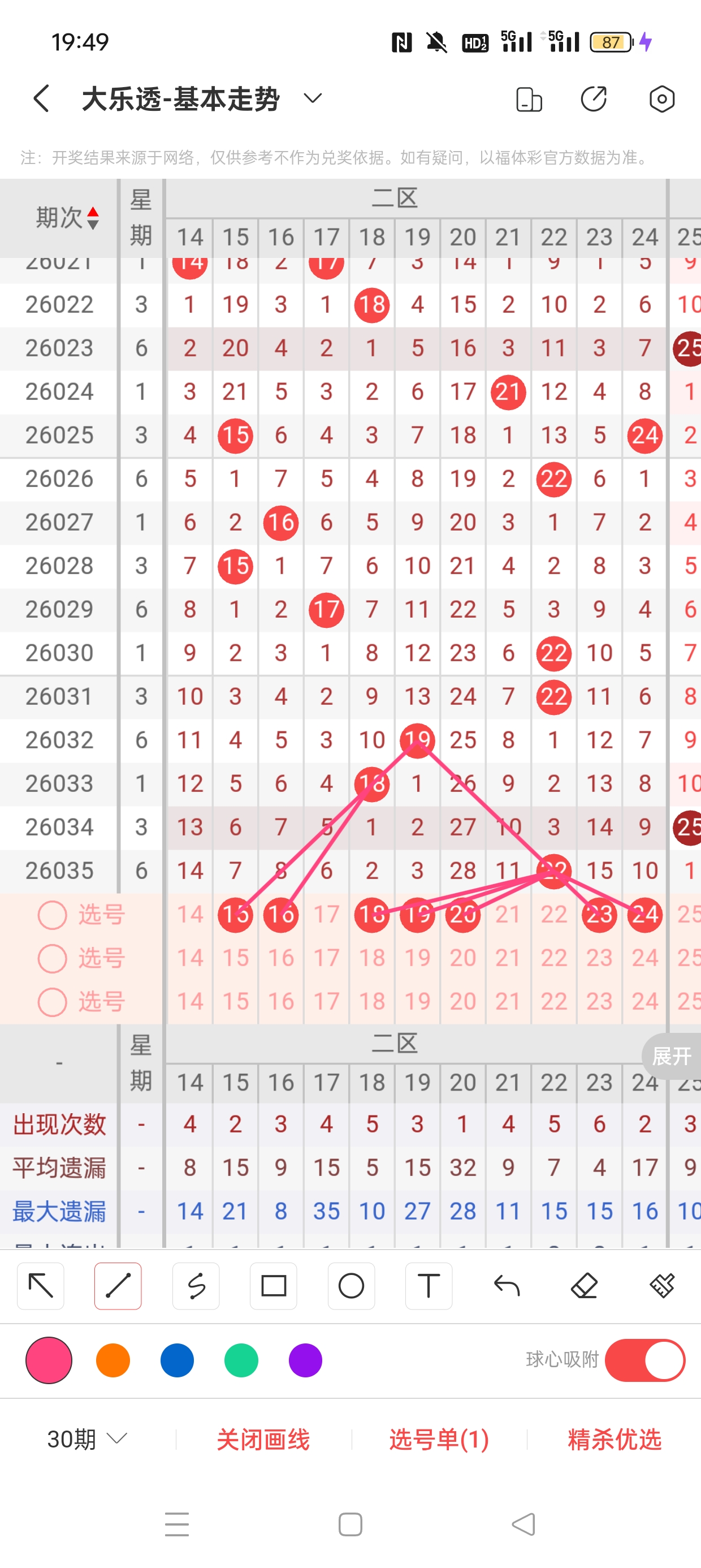Select the text tool
The image size is (701, 1568).
click(429, 1286)
